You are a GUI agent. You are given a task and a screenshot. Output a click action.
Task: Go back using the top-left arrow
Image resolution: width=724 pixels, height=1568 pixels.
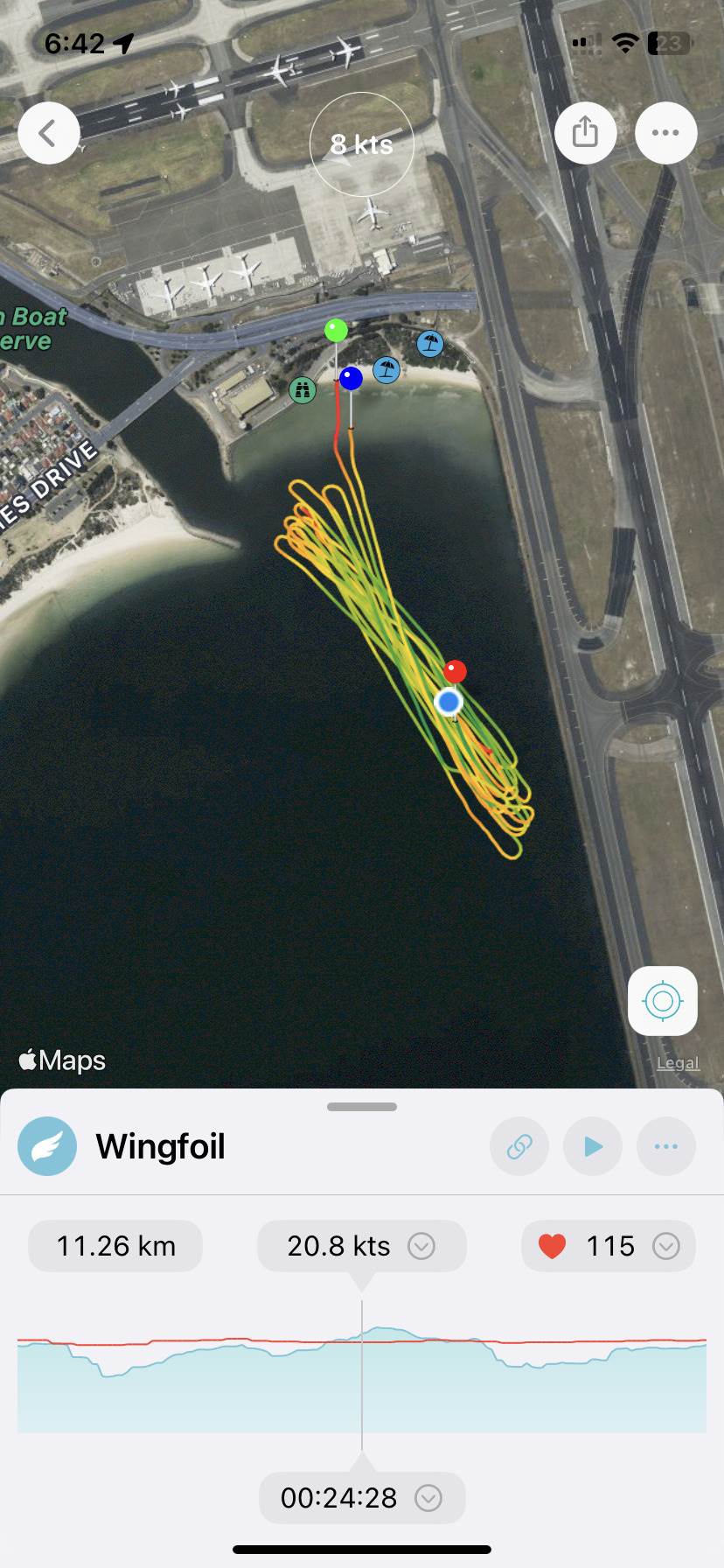[x=49, y=134]
